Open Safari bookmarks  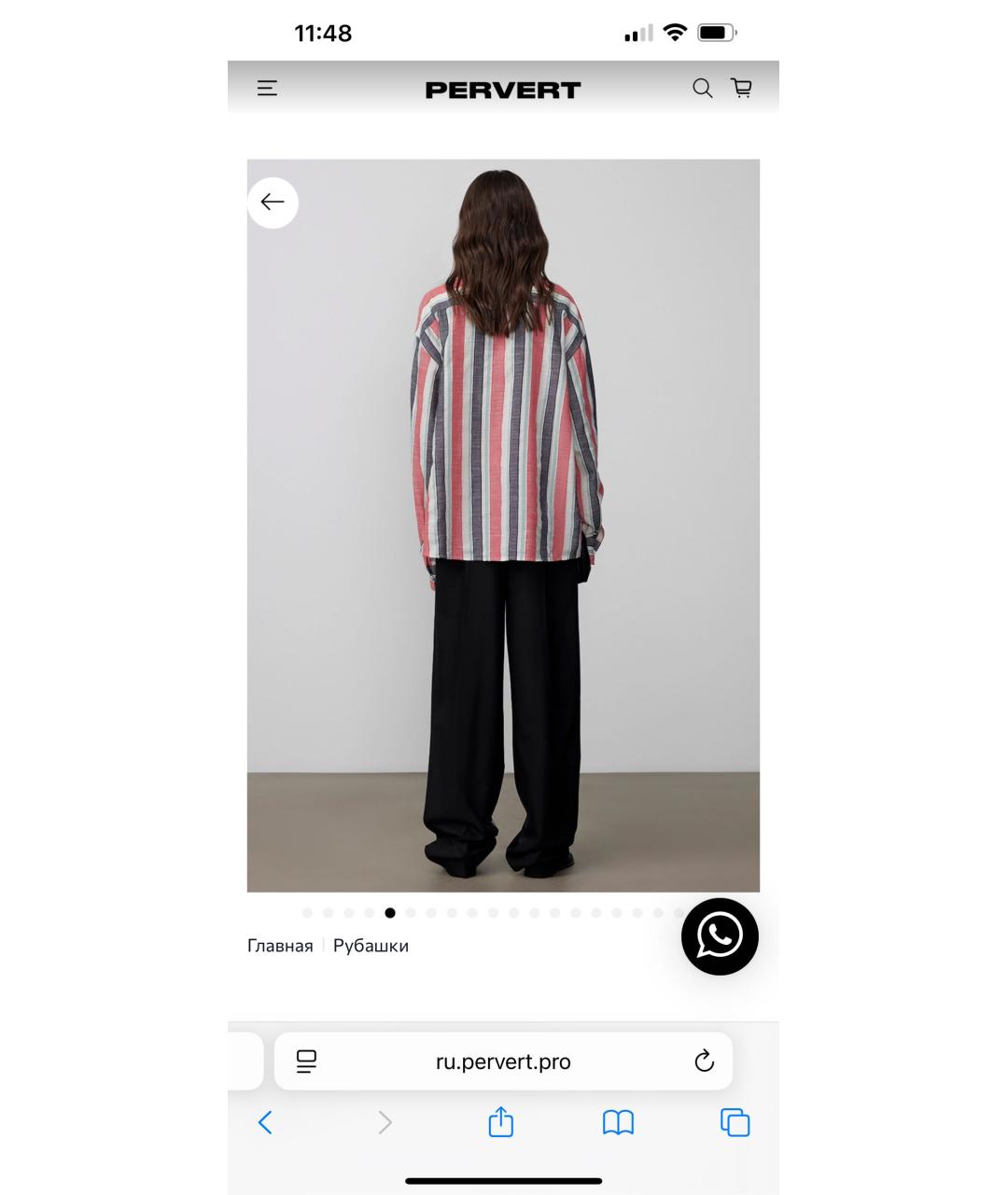618,1122
